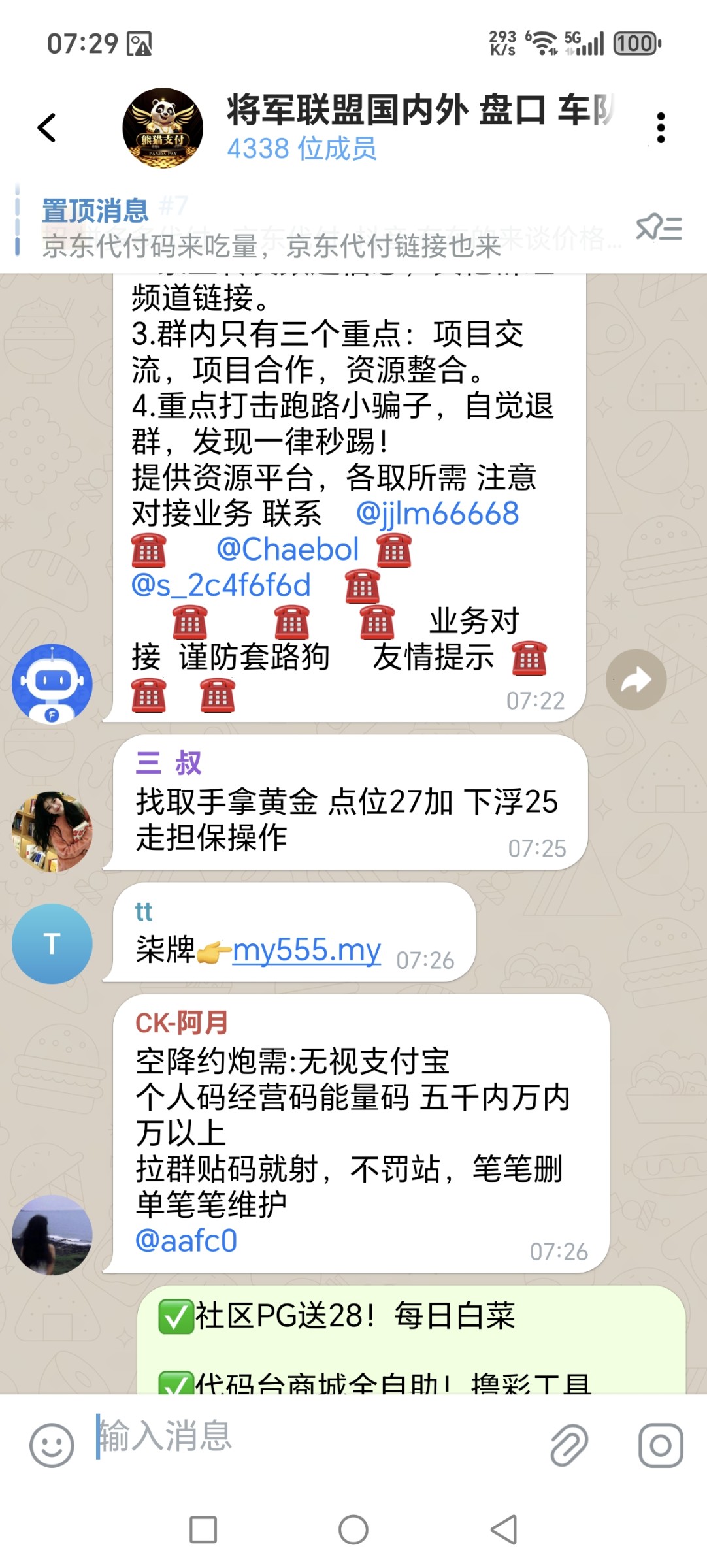Tap the 4338 位成员 member count
Screen dimensions: 707x1568
[x=304, y=149]
